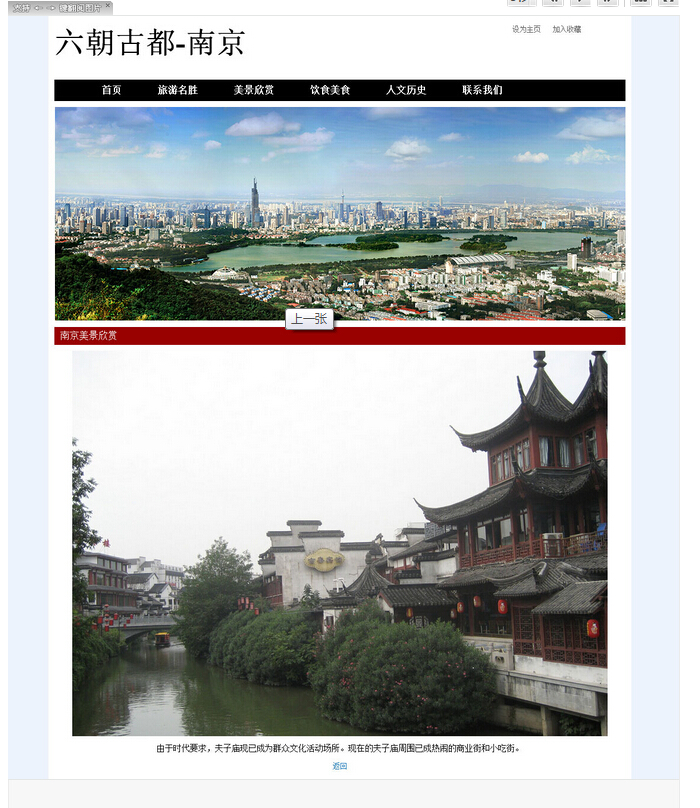Tap the 设为主页 link
The image size is (700, 808).
point(526,30)
